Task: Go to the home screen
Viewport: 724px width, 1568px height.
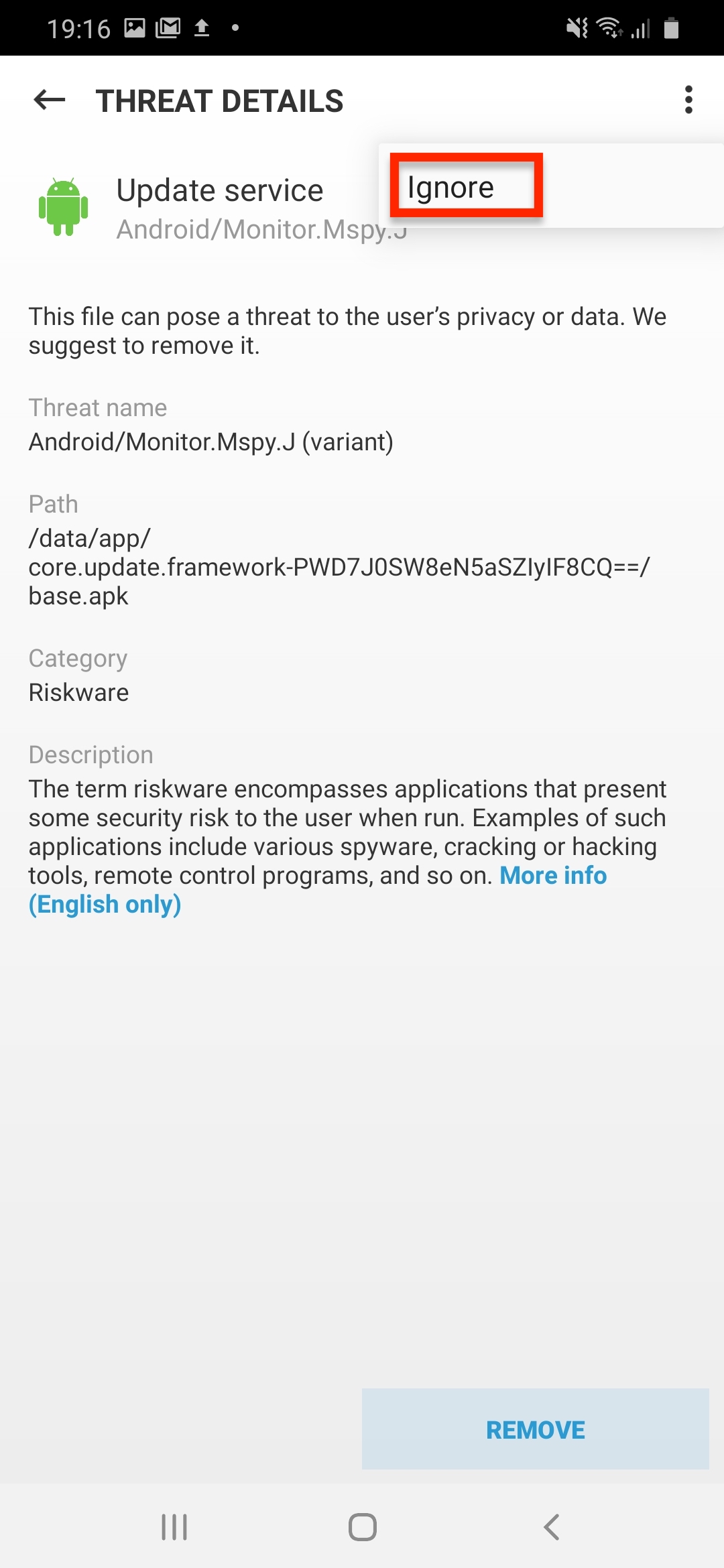Action: (x=362, y=1527)
